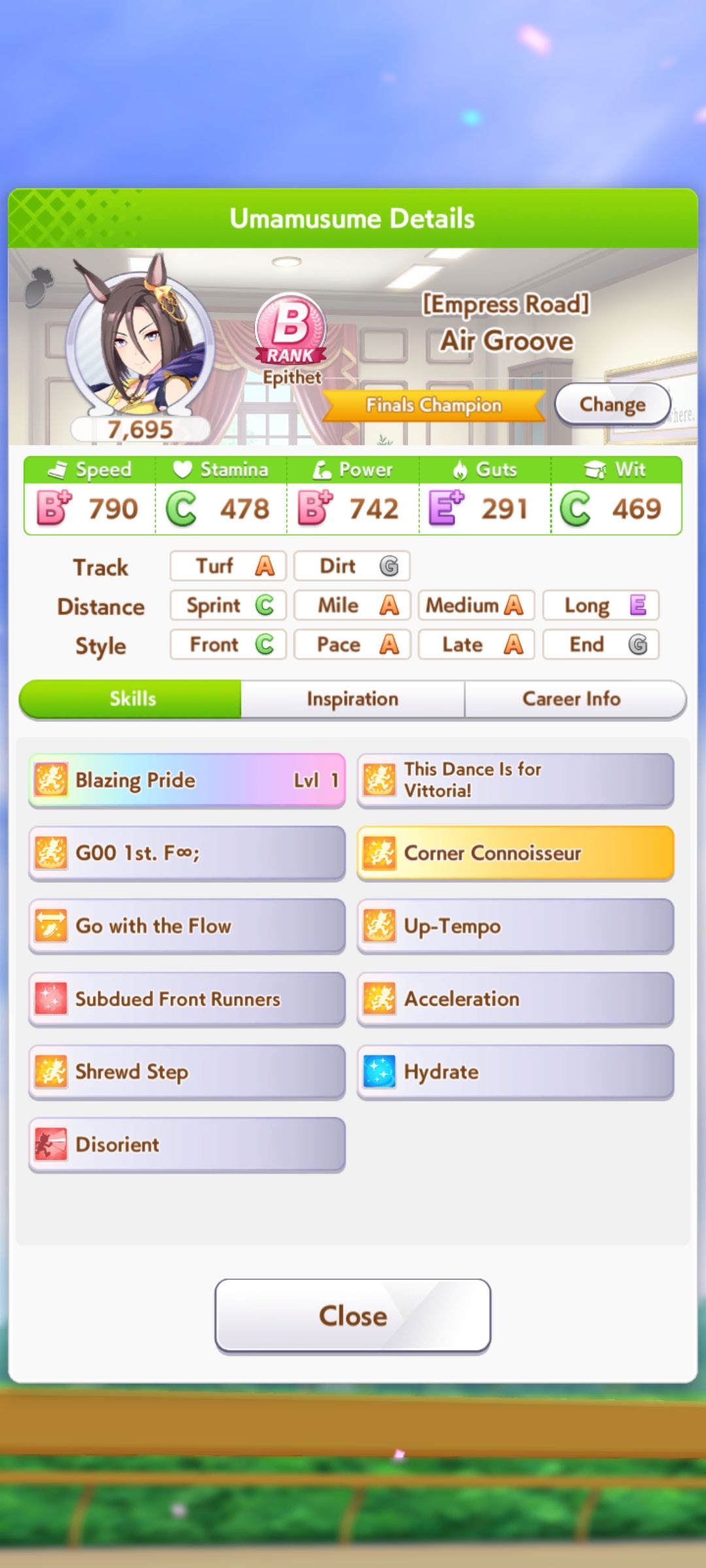Check the Up-Tempo skill
Viewport: 706px width, 1568px height.
515,926
